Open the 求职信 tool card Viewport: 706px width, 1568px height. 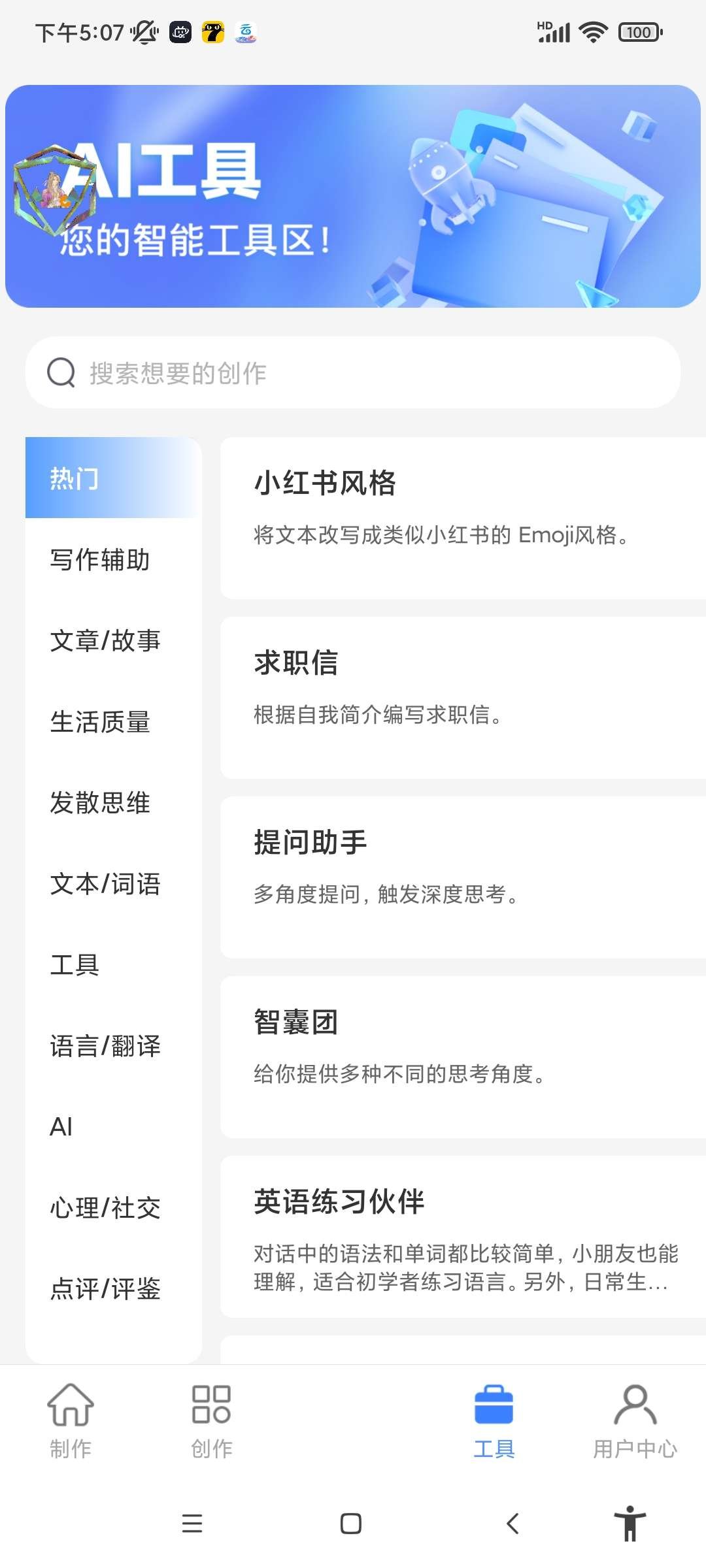point(463,697)
